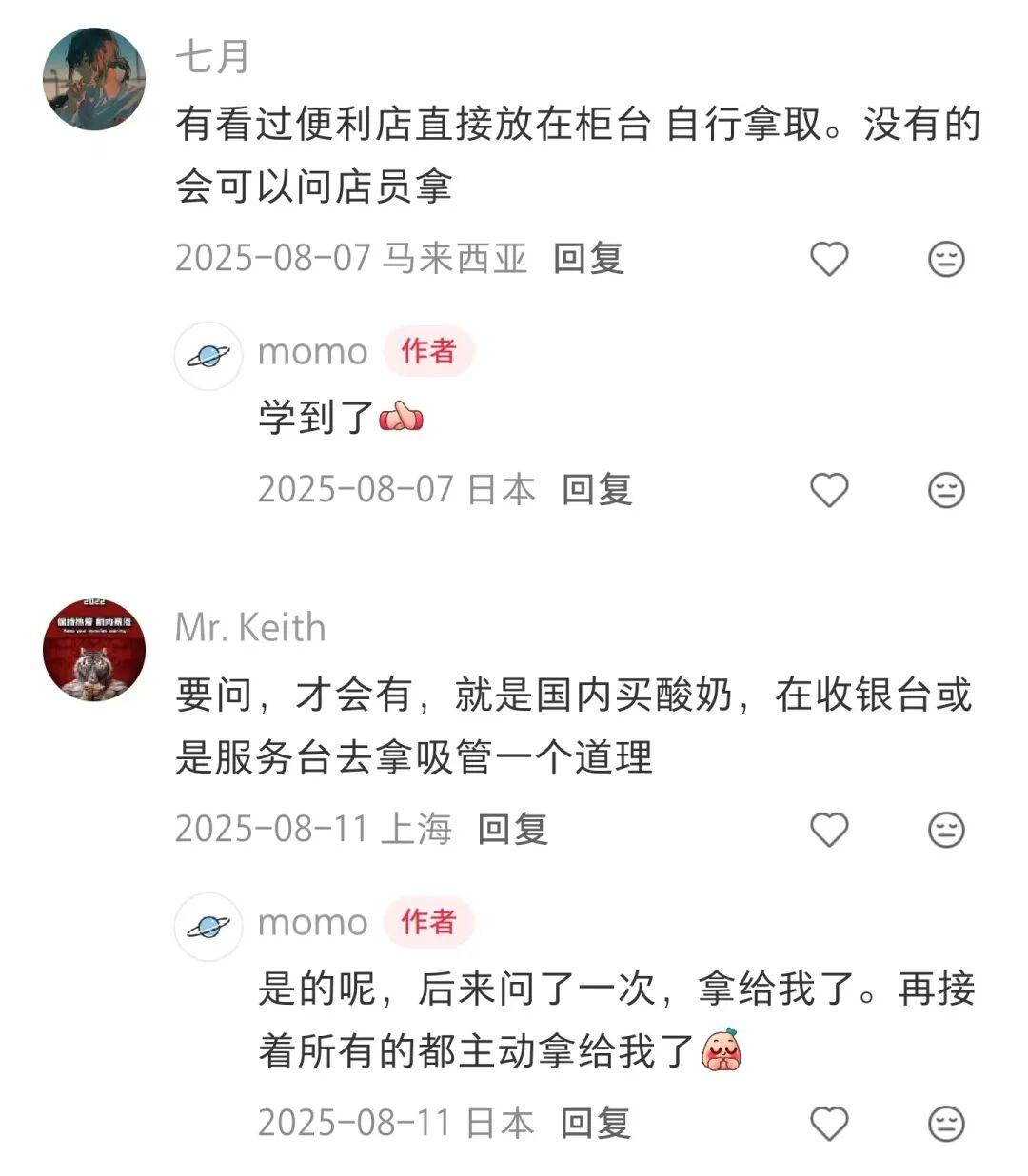Reply to 七月's comment
1028x1176 pixels.
tap(588, 258)
